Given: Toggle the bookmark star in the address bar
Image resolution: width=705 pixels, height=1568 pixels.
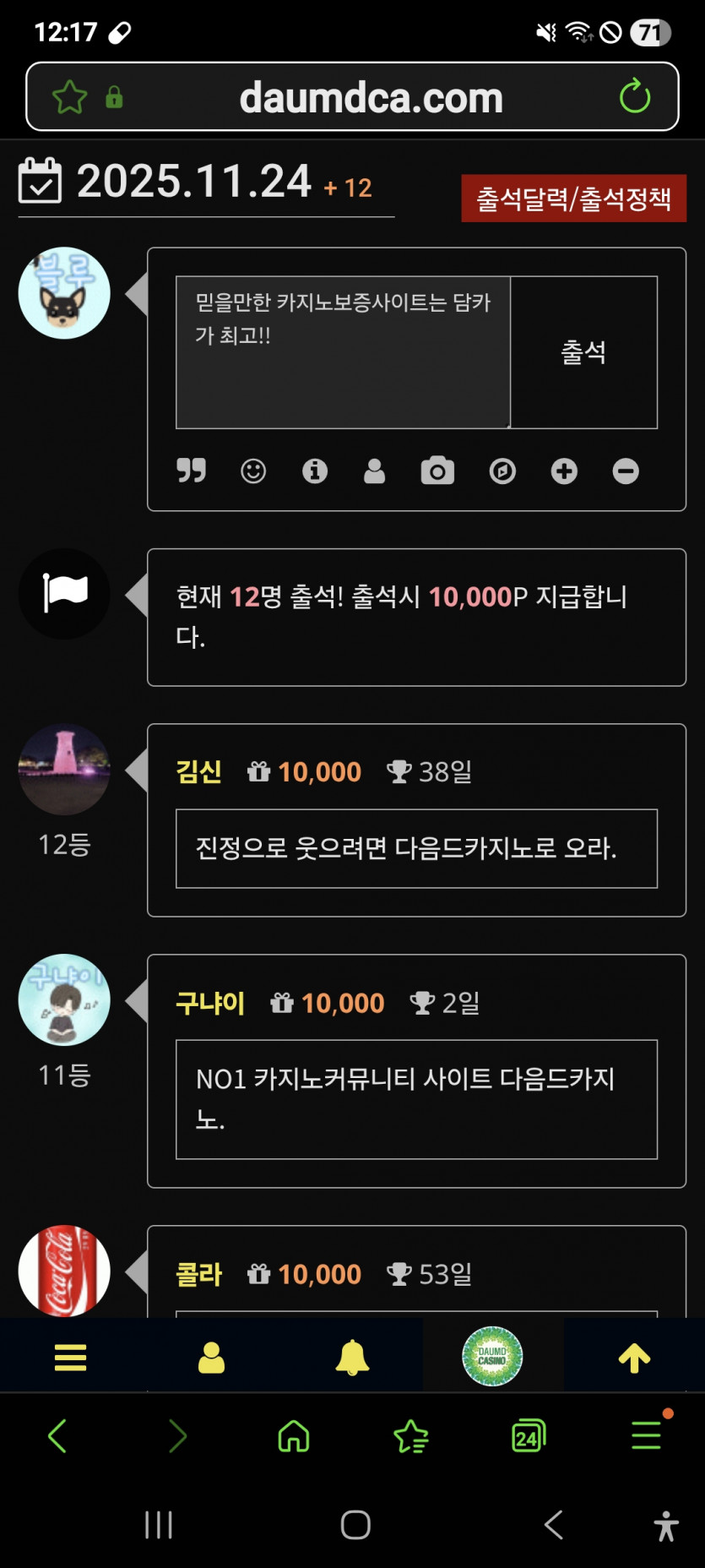Looking at the screenshot, I should click(x=70, y=96).
